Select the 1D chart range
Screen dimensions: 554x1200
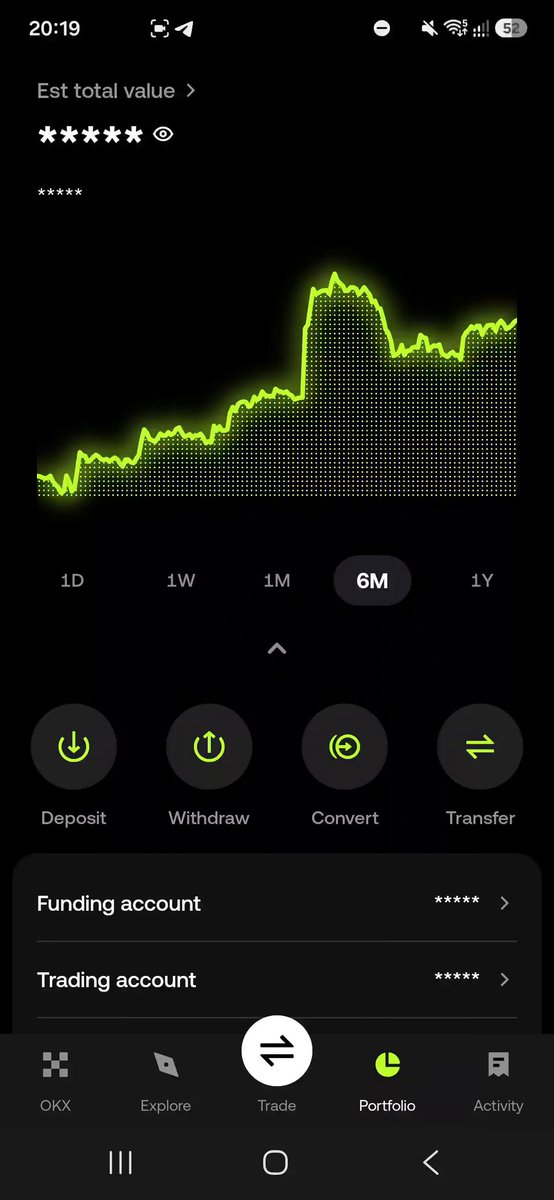tap(72, 580)
